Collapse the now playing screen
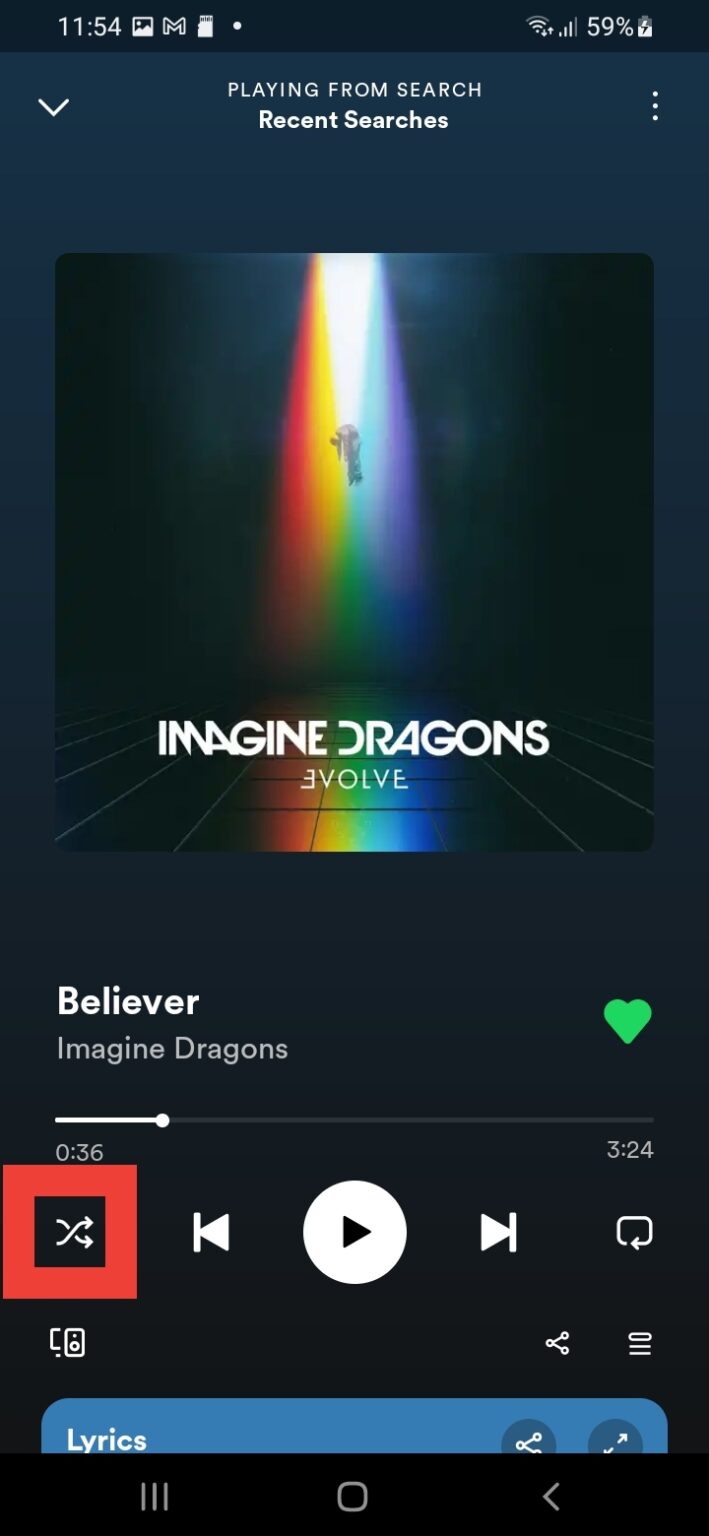The width and height of the screenshot is (709, 1536). [x=53, y=107]
